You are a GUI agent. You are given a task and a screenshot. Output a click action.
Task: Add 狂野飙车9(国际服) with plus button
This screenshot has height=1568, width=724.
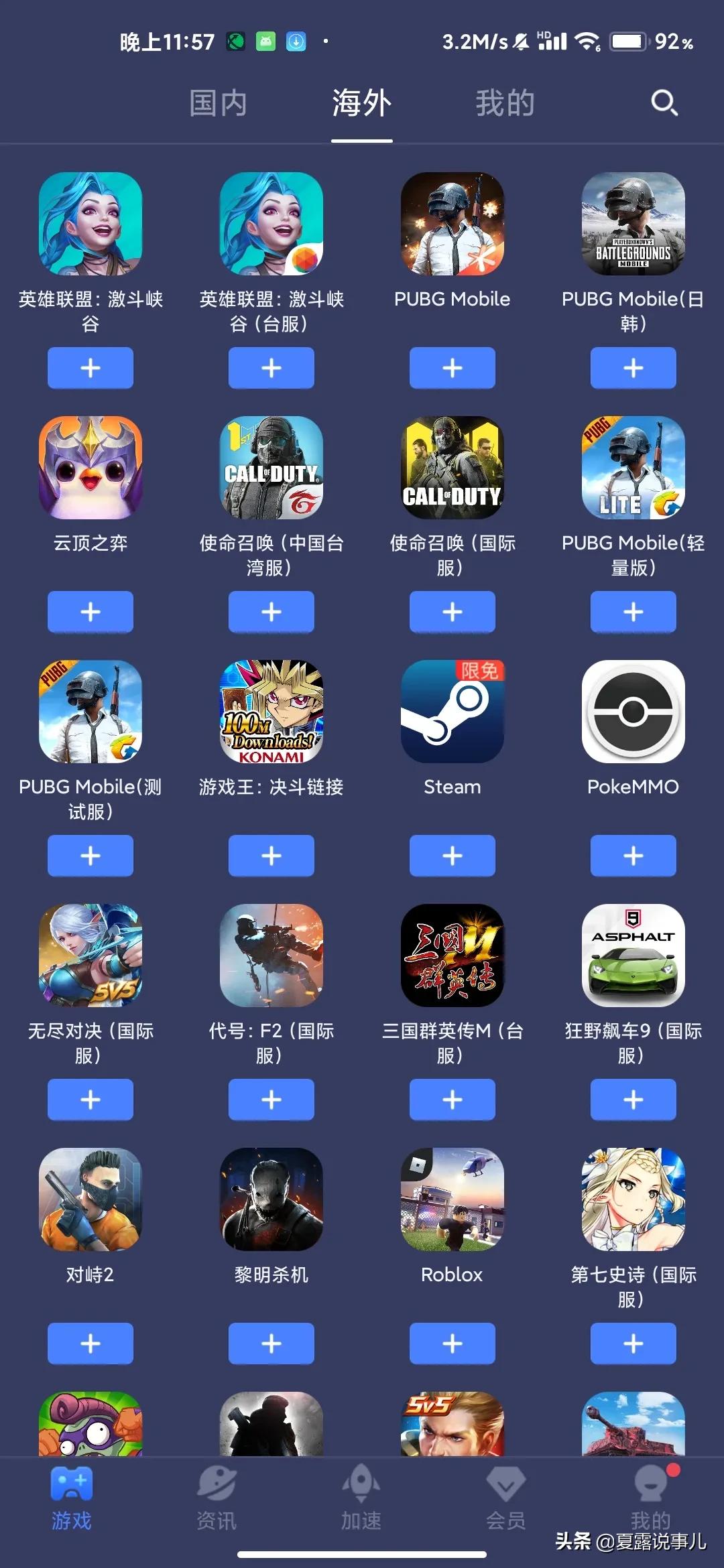(633, 1100)
